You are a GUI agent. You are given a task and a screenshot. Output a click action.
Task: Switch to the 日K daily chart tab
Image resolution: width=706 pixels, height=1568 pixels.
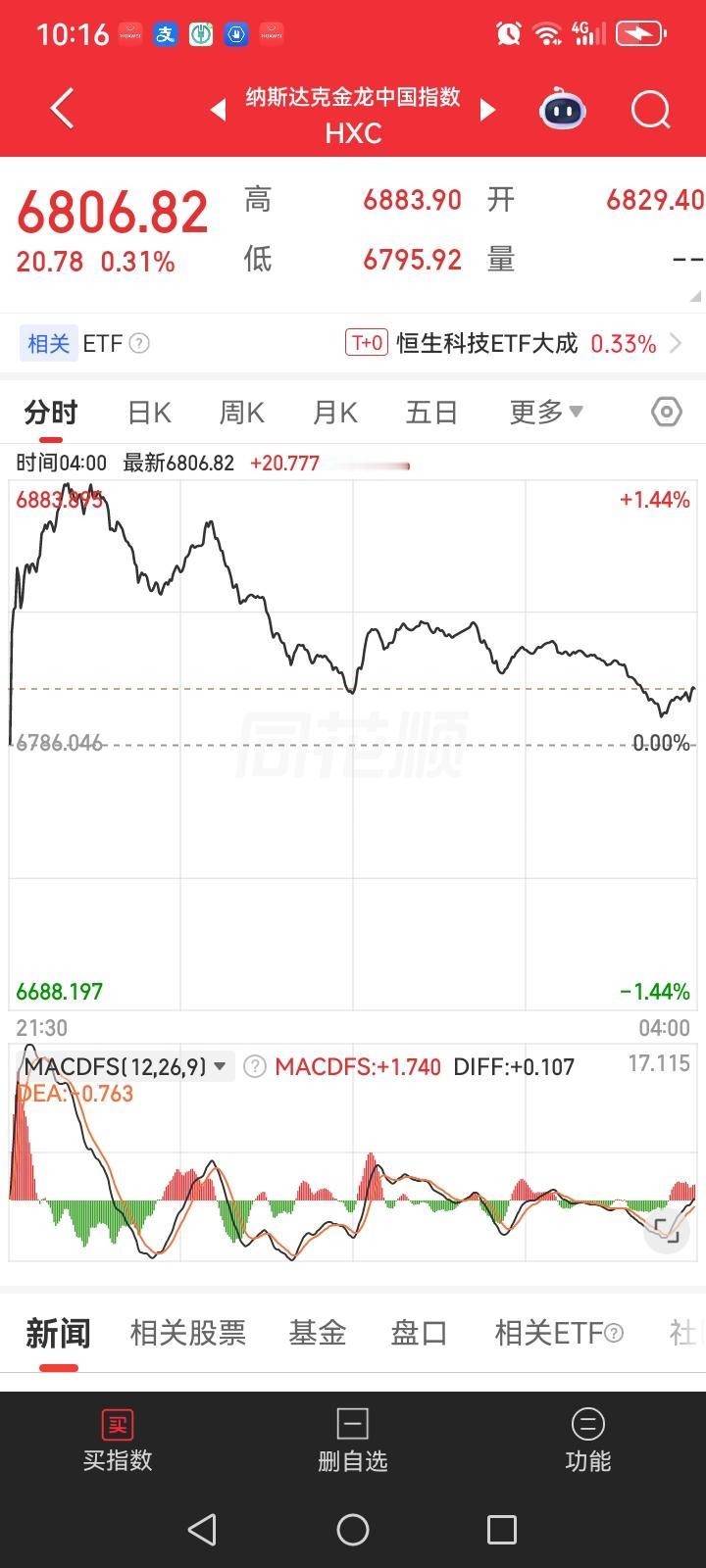148,413
